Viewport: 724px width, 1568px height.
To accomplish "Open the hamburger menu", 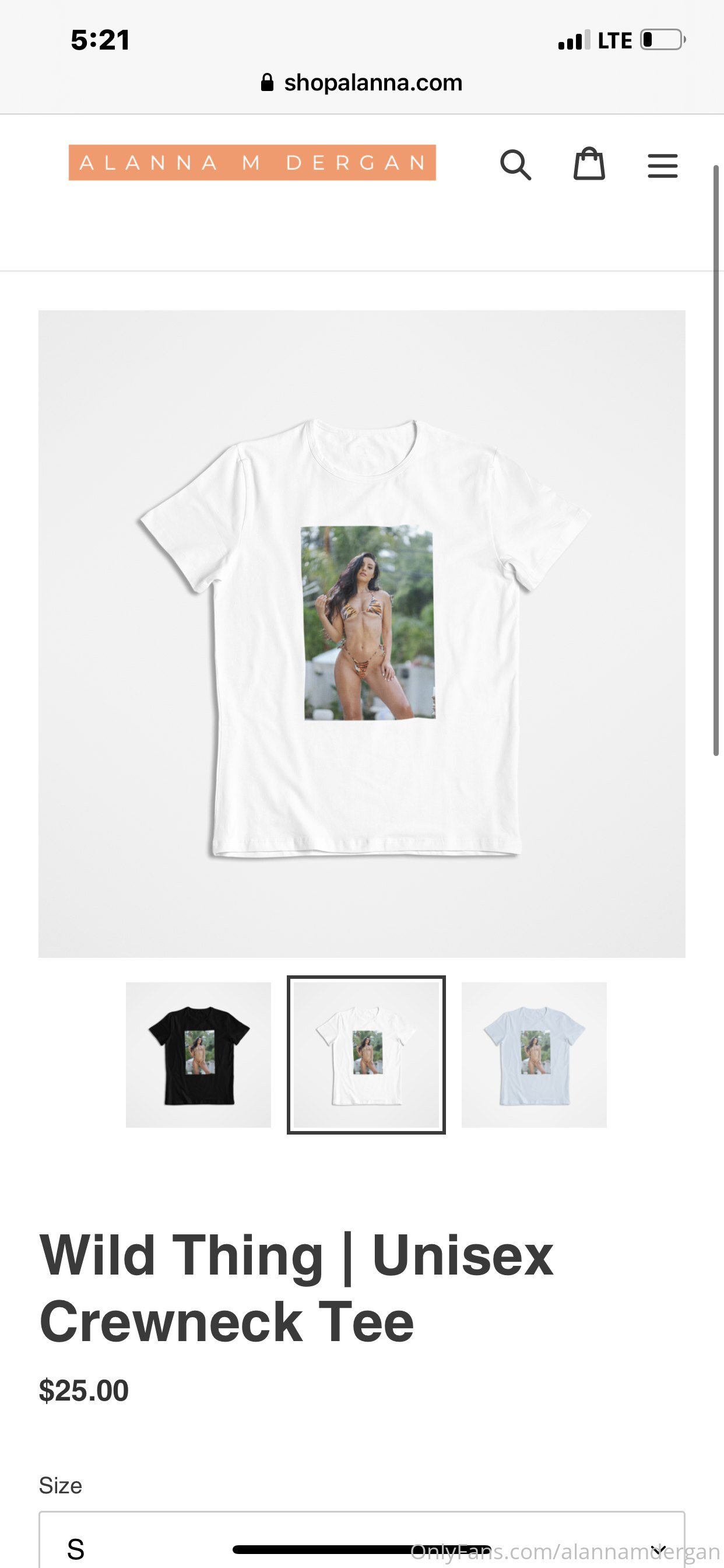I will (x=663, y=166).
